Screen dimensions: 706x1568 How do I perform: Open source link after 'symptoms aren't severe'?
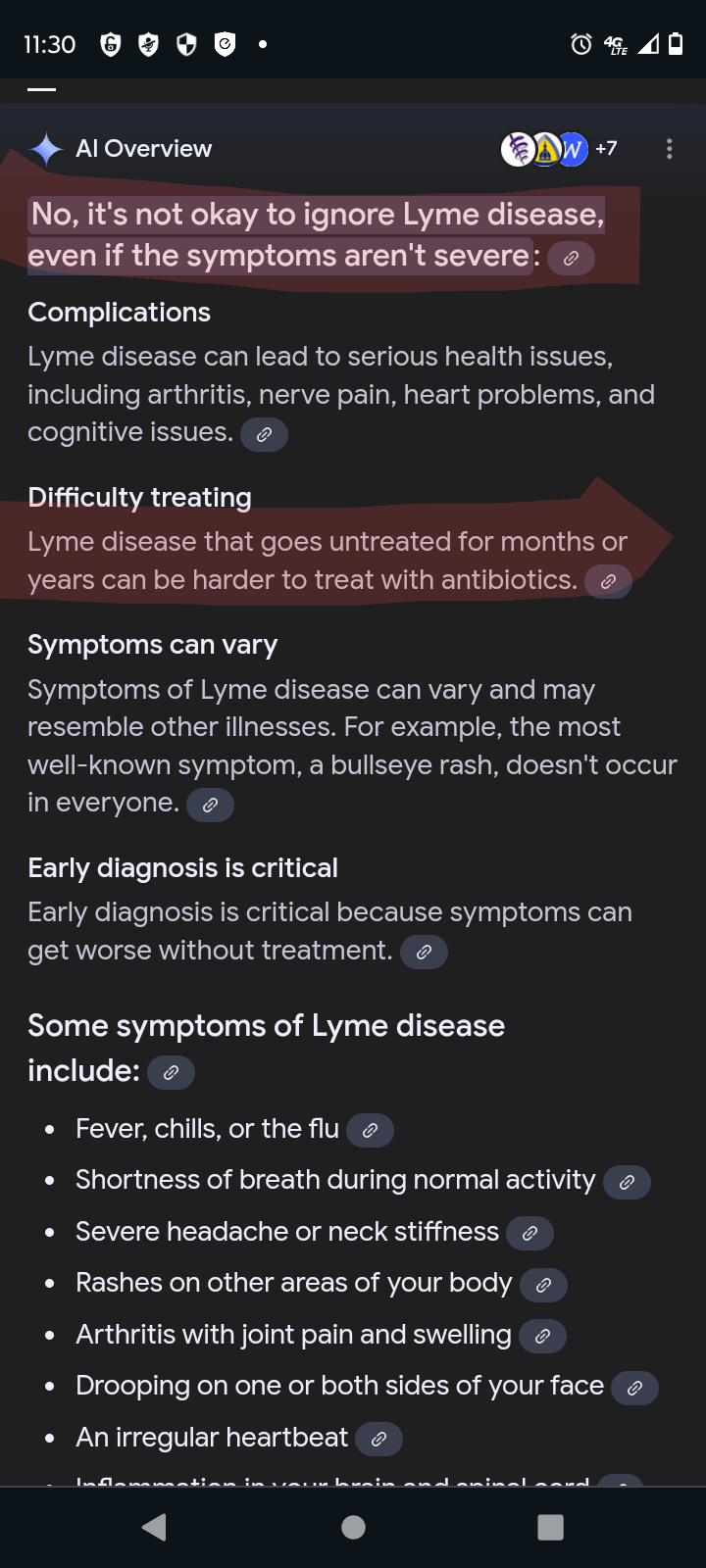tap(571, 259)
